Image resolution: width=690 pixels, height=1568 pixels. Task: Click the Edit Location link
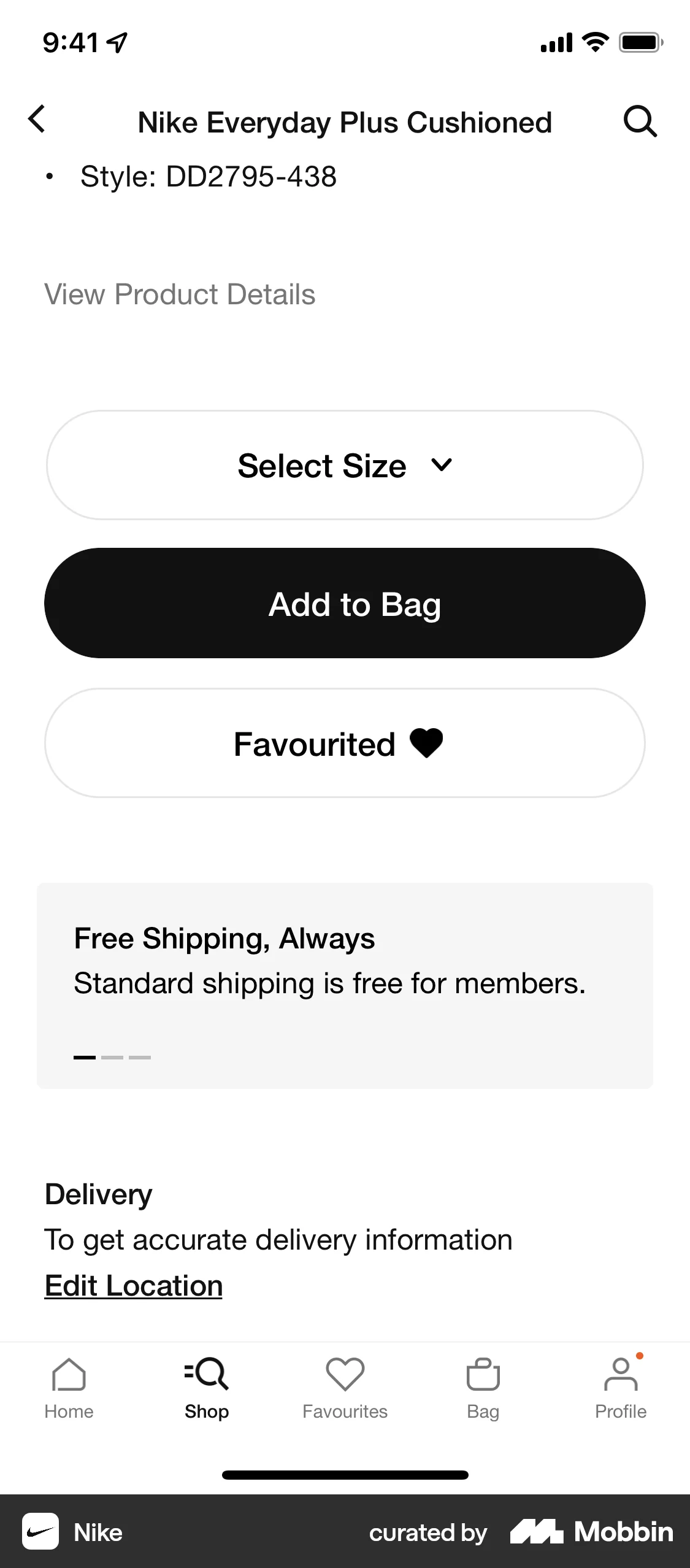133,1285
